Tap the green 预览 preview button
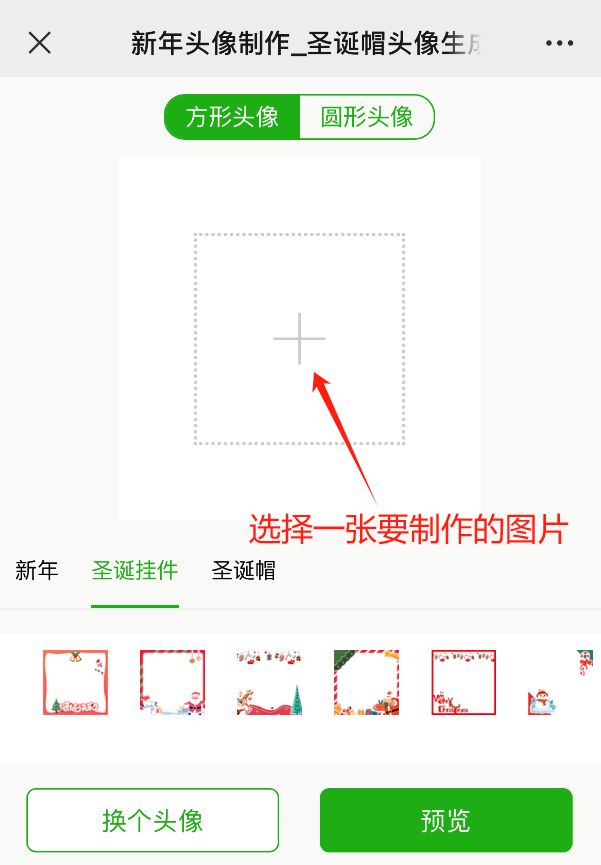This screenshot has width=601, height=865. click(446, 821)
